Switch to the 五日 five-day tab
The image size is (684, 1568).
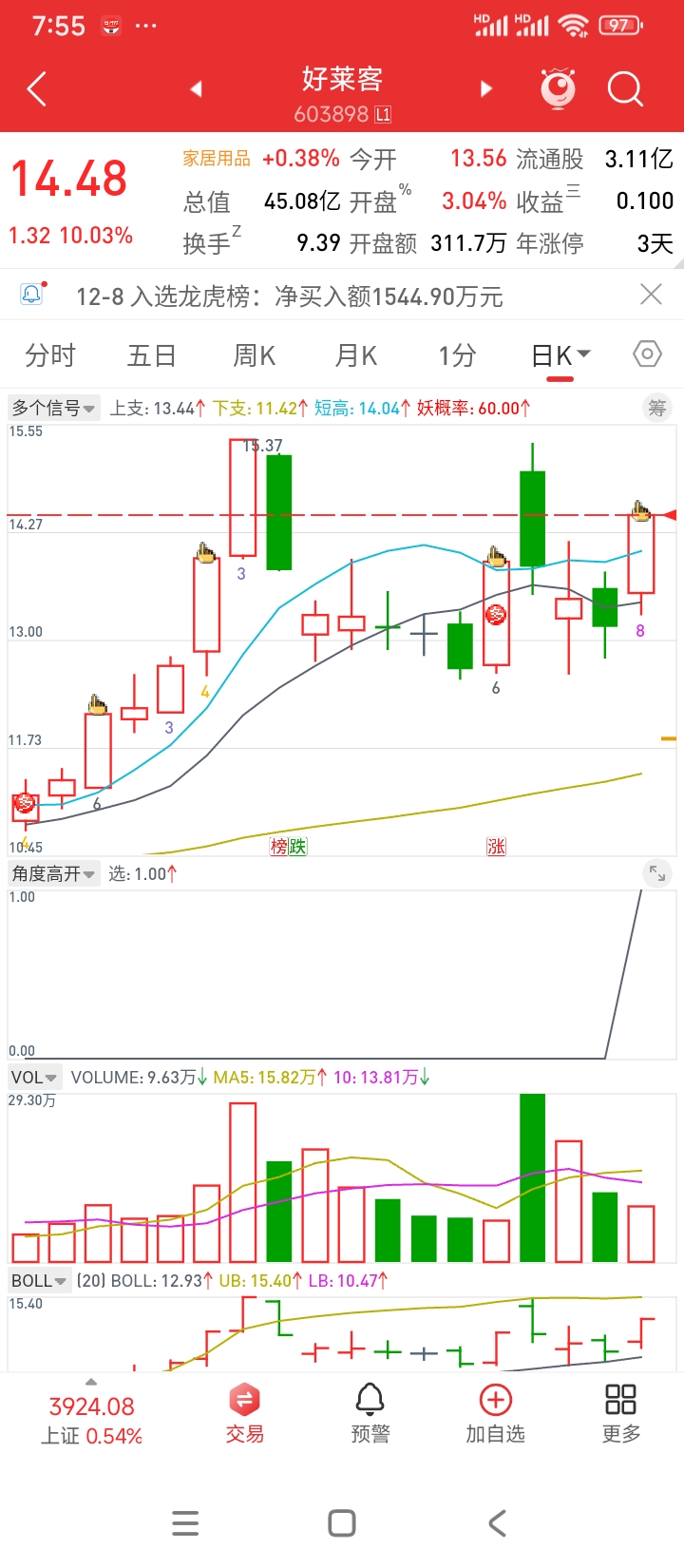coord(152,354)
